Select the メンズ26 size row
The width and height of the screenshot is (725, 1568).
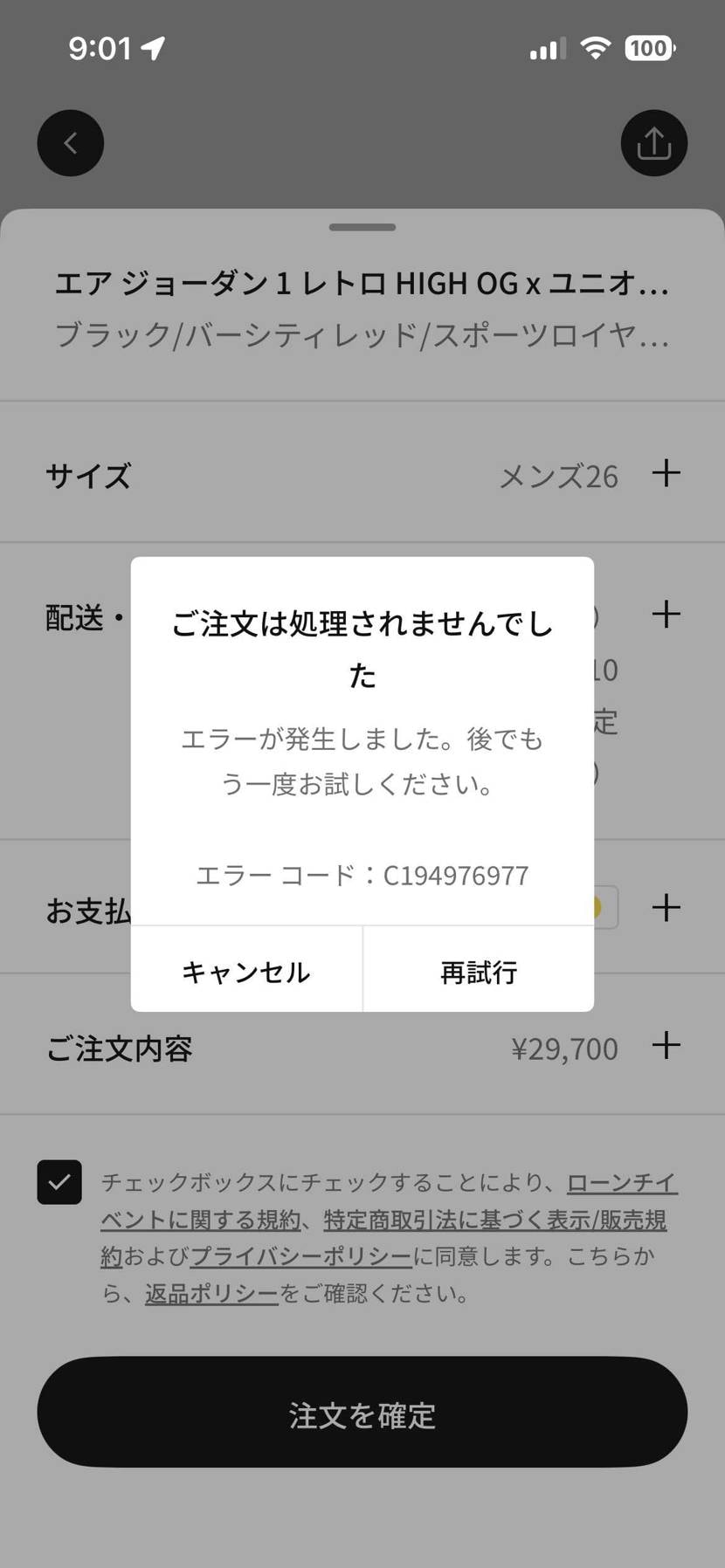(559, 476)
